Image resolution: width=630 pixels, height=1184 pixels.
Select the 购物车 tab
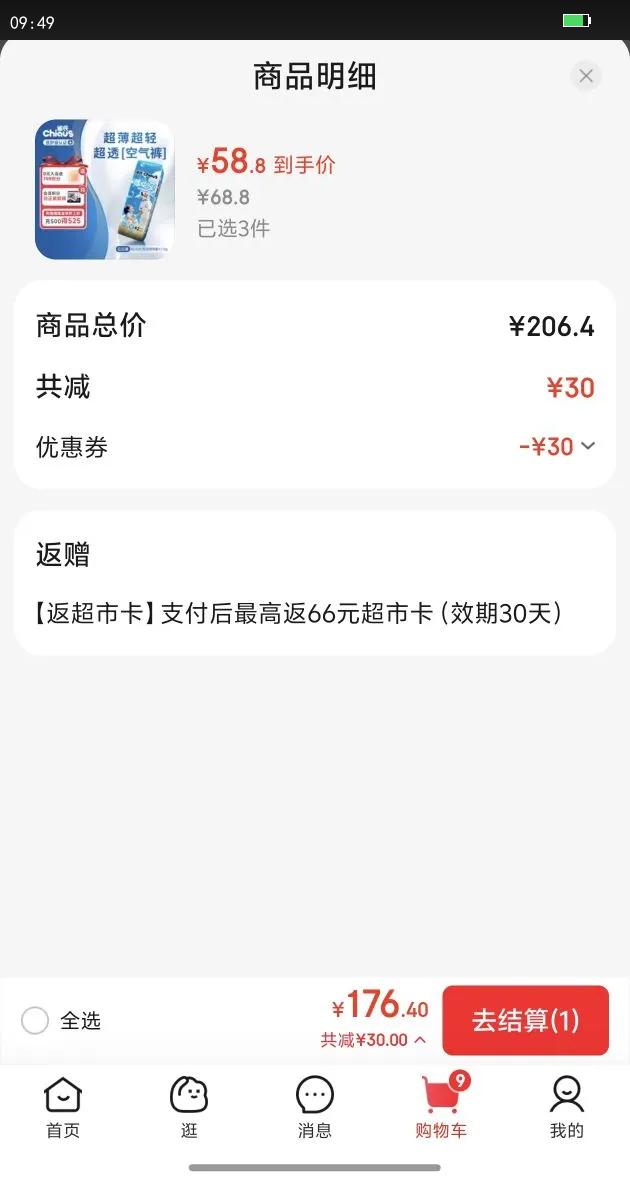coord(441,1107)
